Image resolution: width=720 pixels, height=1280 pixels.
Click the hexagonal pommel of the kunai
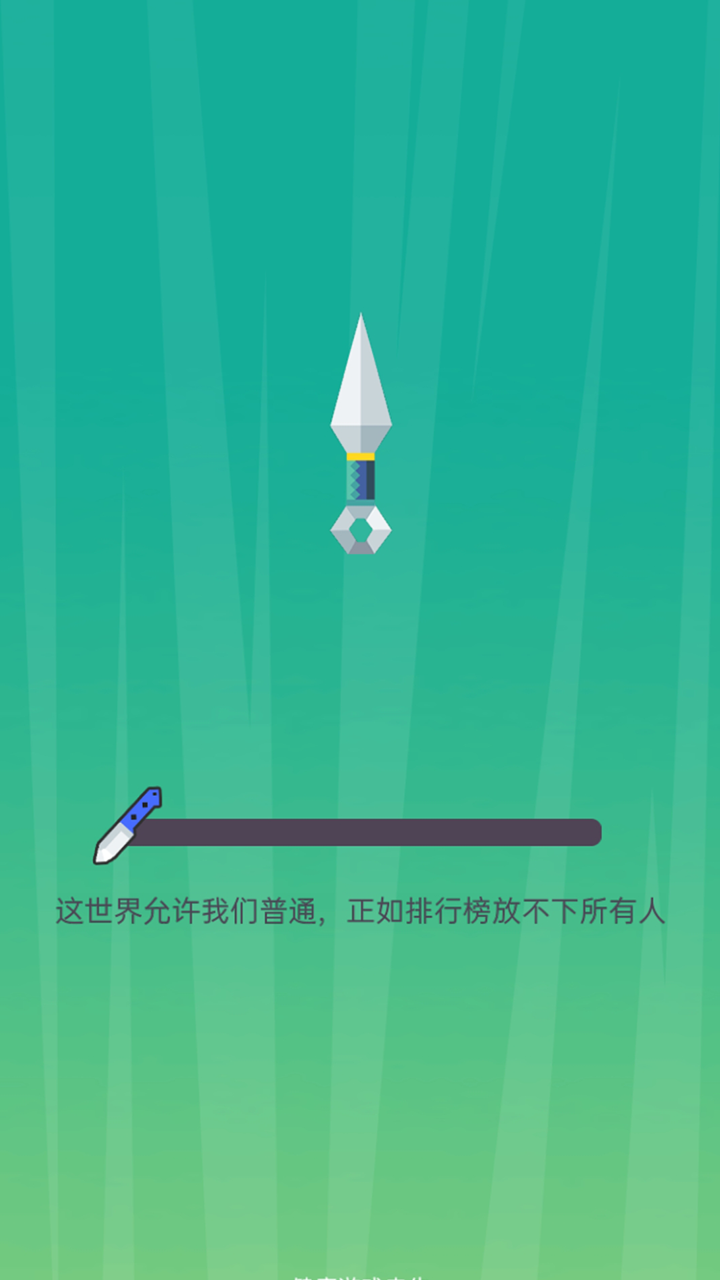click(360, 528)
